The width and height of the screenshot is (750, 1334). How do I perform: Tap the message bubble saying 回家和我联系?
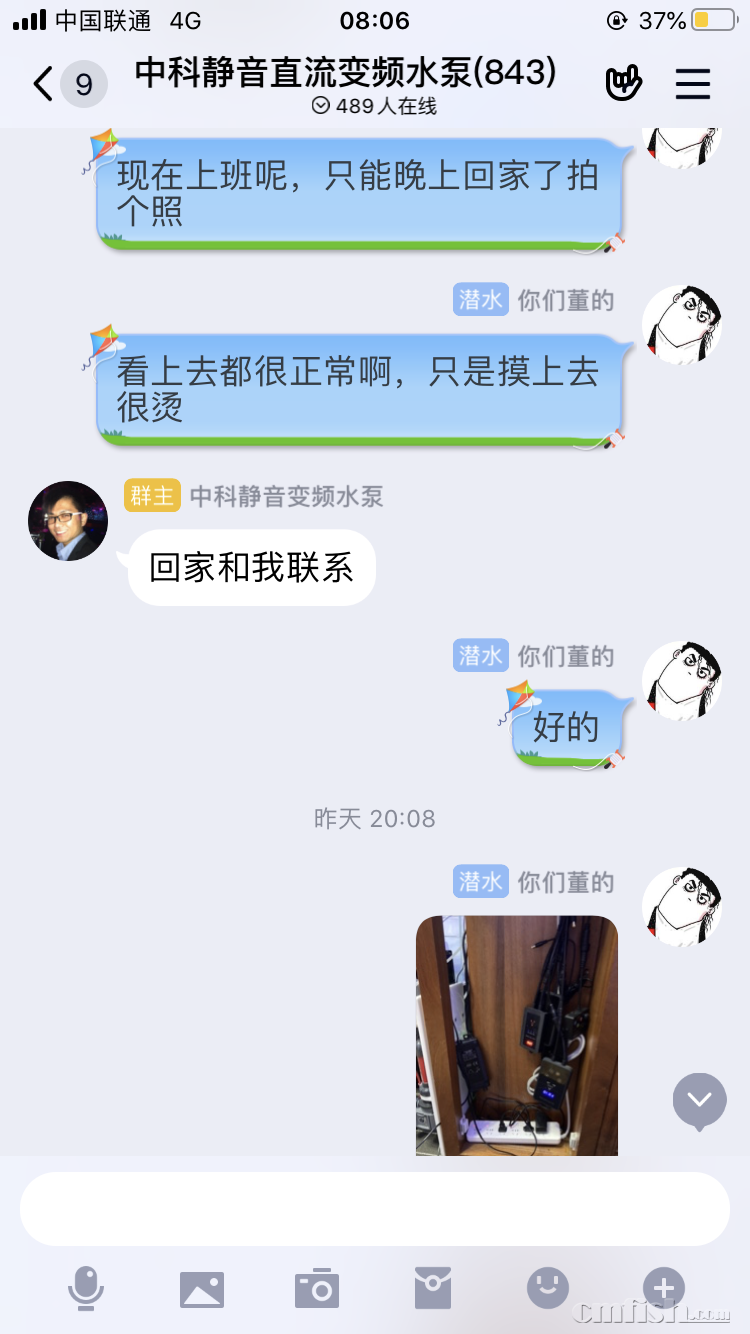(x=250, y=567)
